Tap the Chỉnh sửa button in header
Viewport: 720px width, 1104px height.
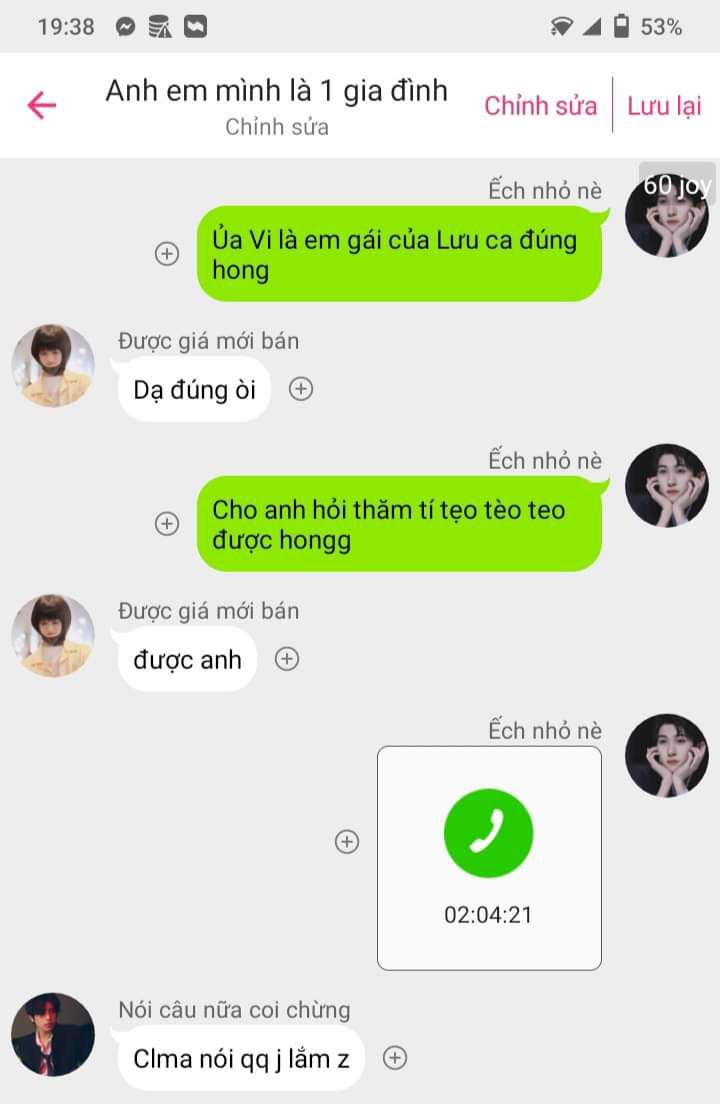[540, 106]
